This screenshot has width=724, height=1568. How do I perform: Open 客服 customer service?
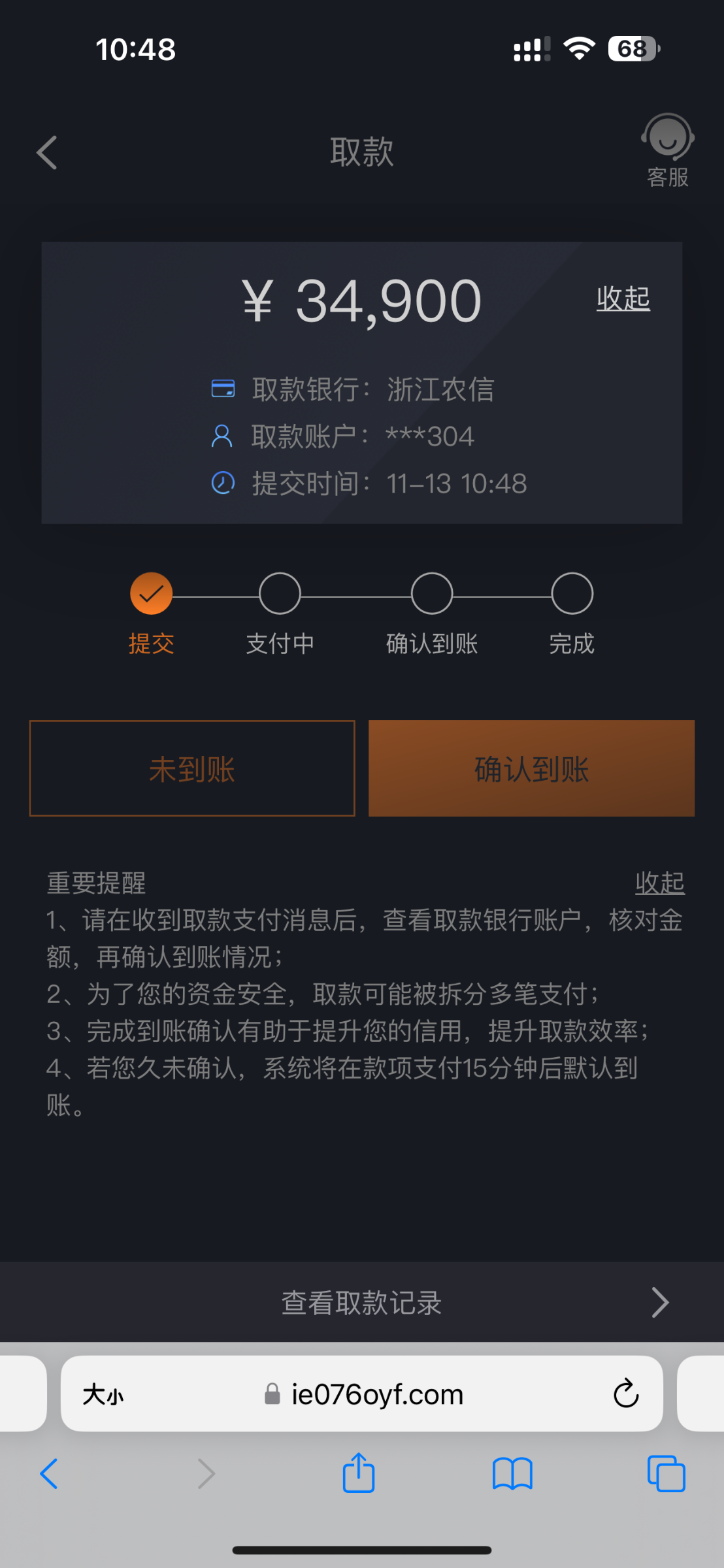667,150
